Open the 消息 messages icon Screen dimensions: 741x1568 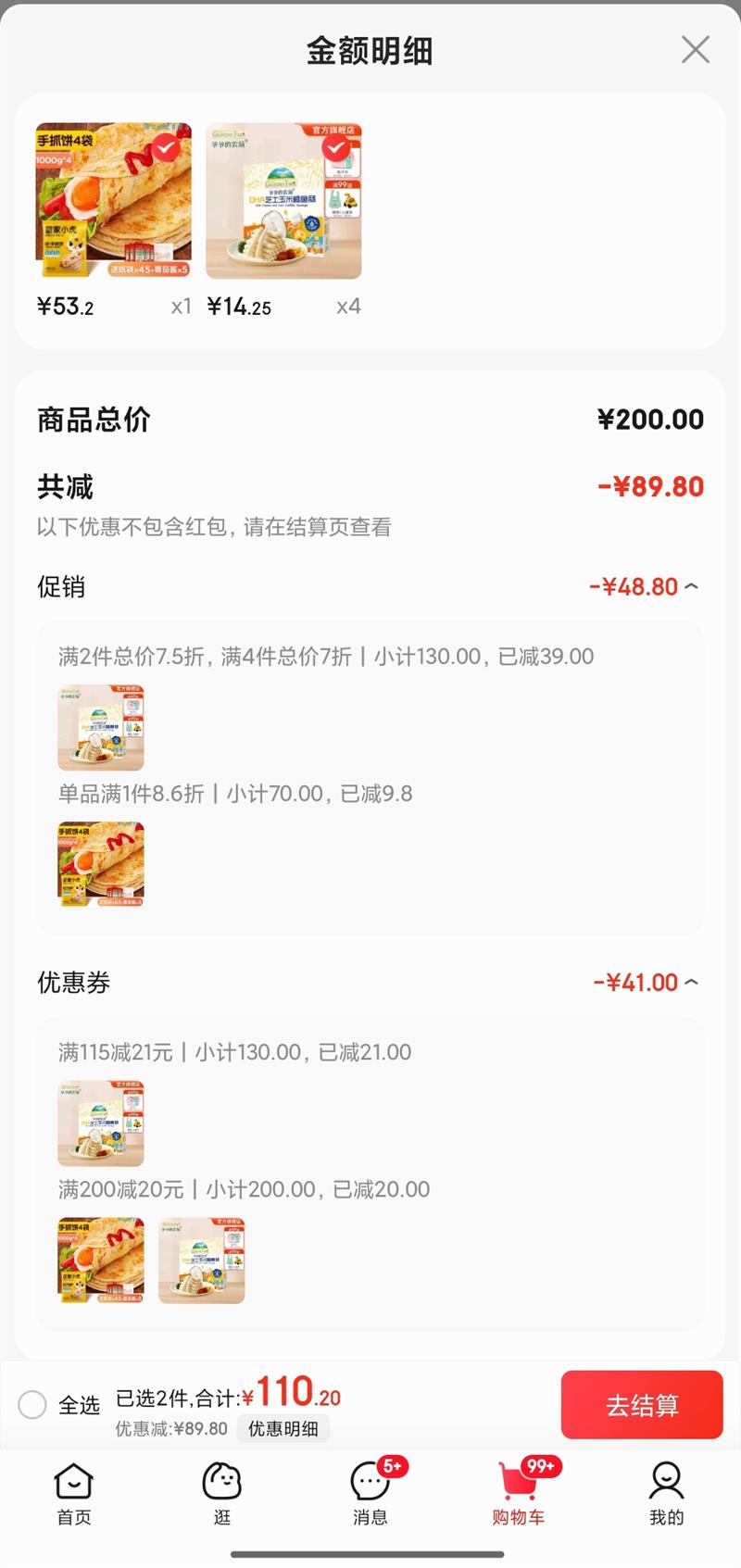point(370,1489)
